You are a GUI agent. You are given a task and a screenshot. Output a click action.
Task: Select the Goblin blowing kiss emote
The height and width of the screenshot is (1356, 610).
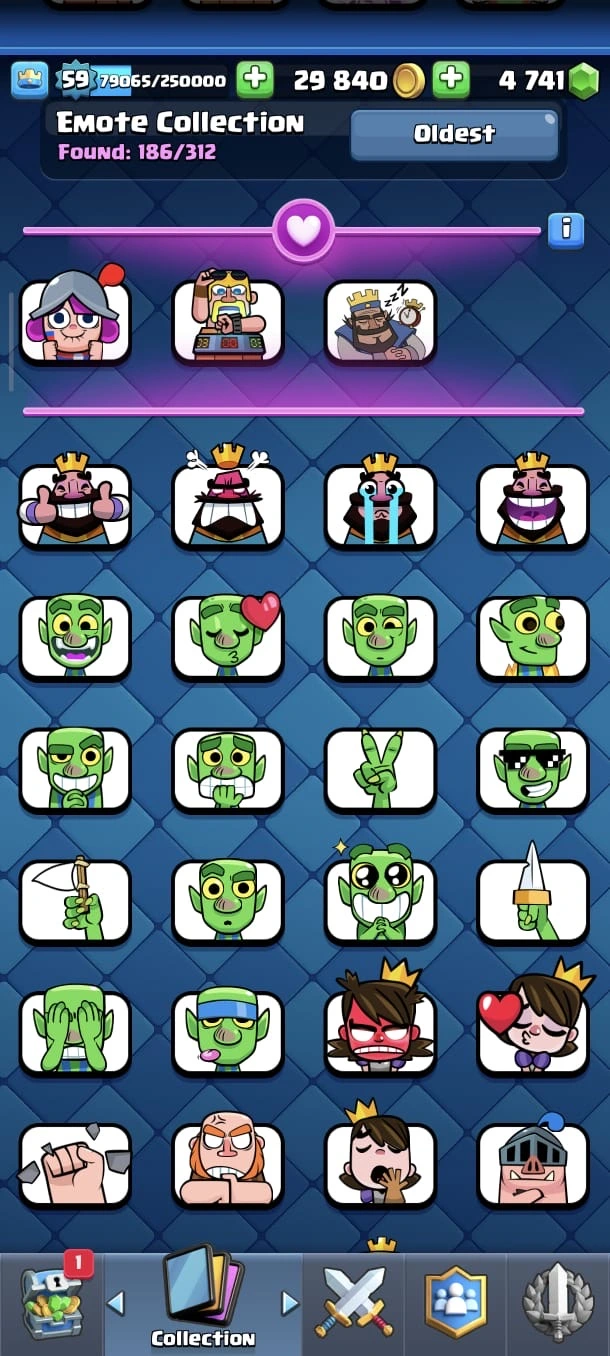pyautogui.click(x=228, y=637)
